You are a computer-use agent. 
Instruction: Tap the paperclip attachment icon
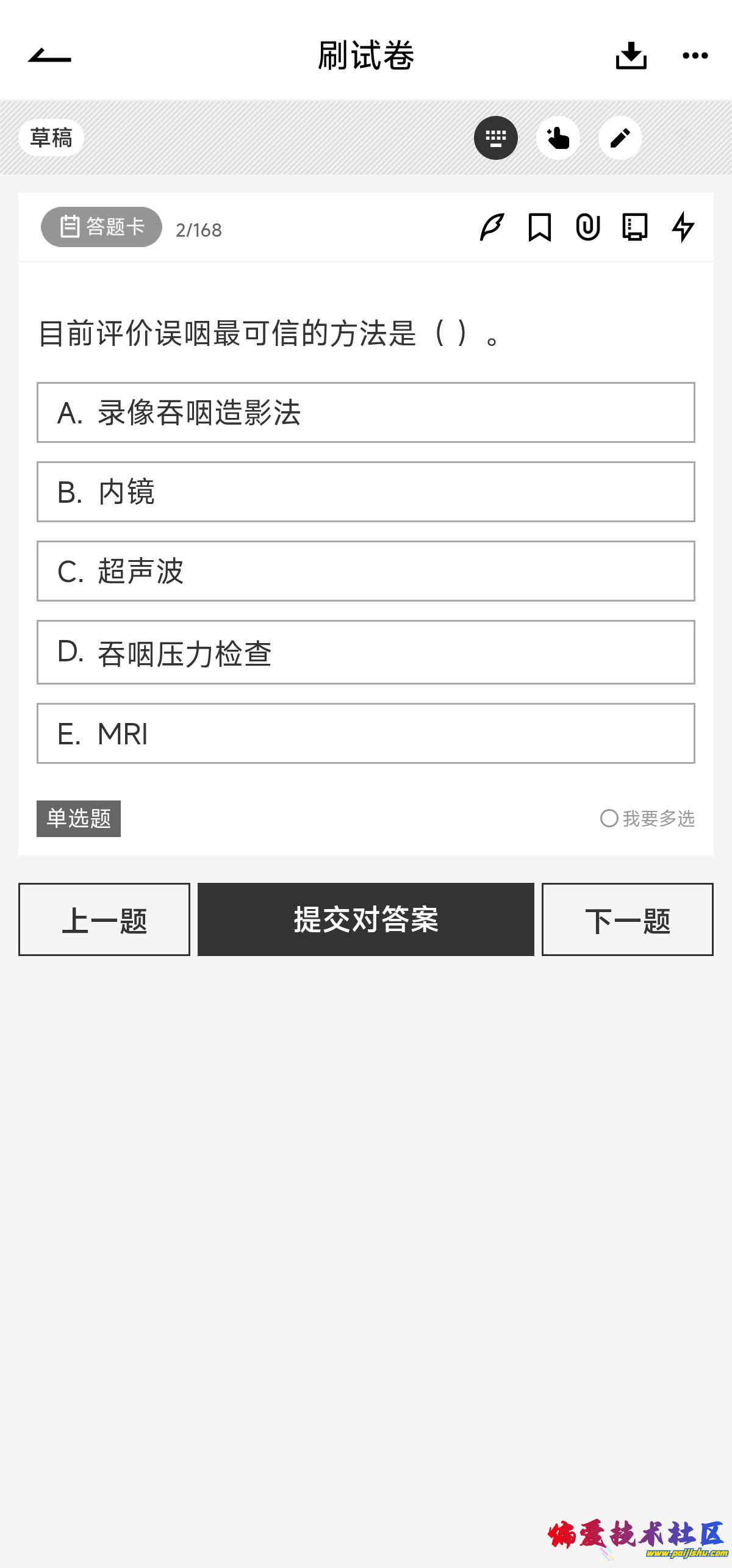pos(587,228)
